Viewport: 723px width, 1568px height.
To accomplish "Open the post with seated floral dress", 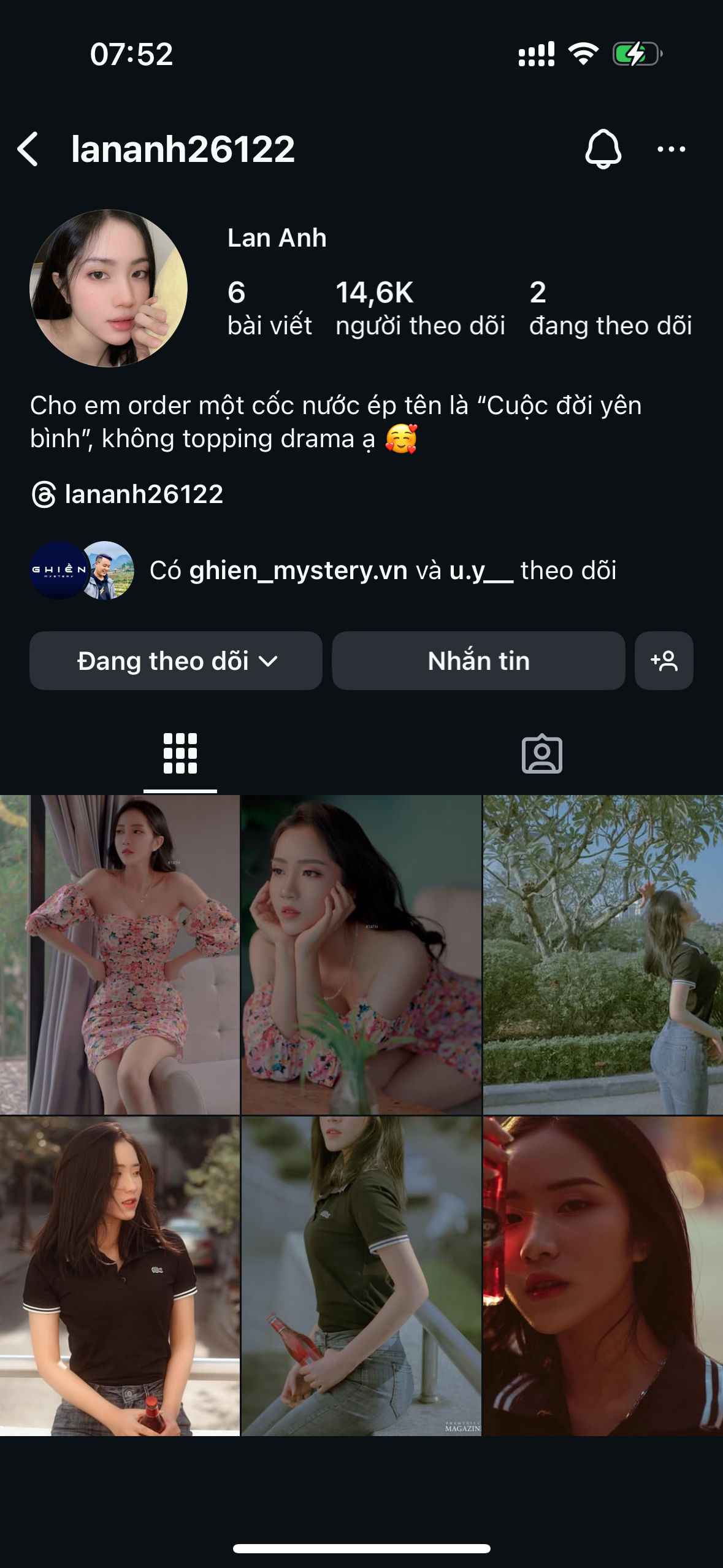I will click(120, 955).
